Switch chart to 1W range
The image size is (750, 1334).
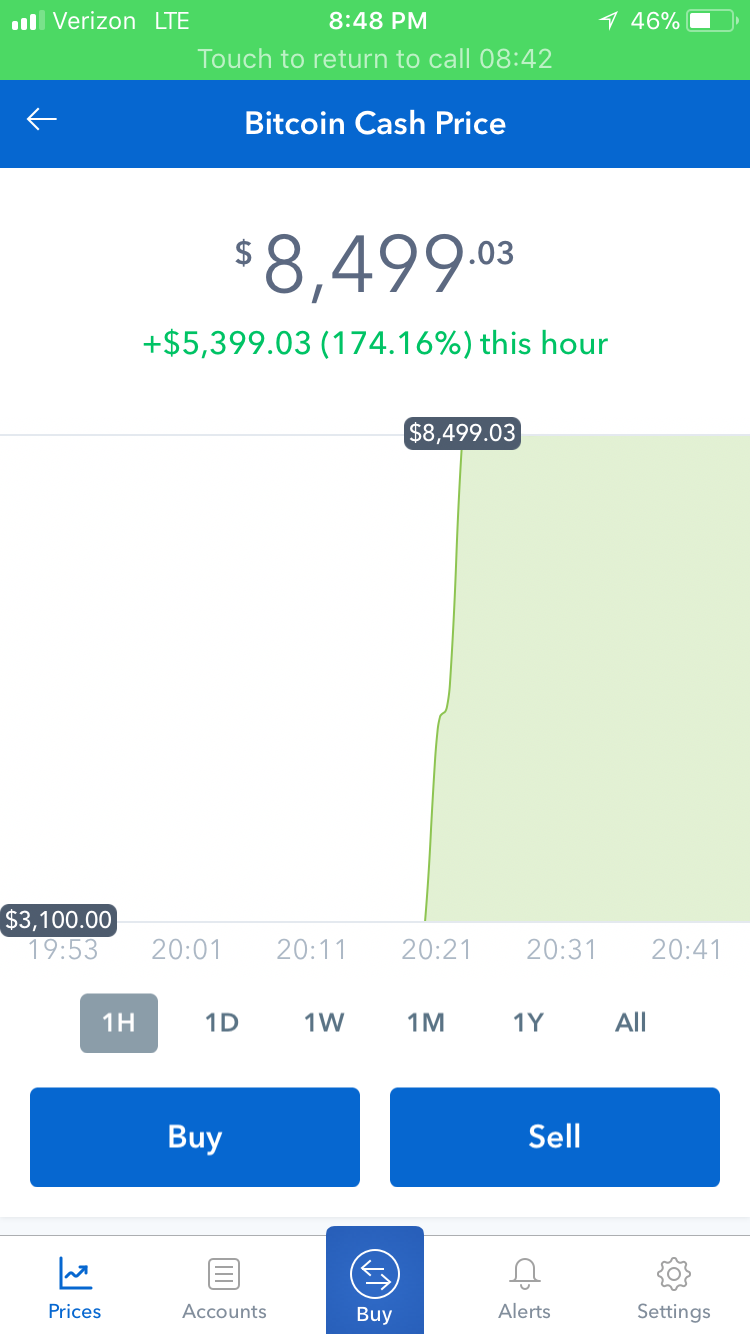click(x=324, y=1023)
